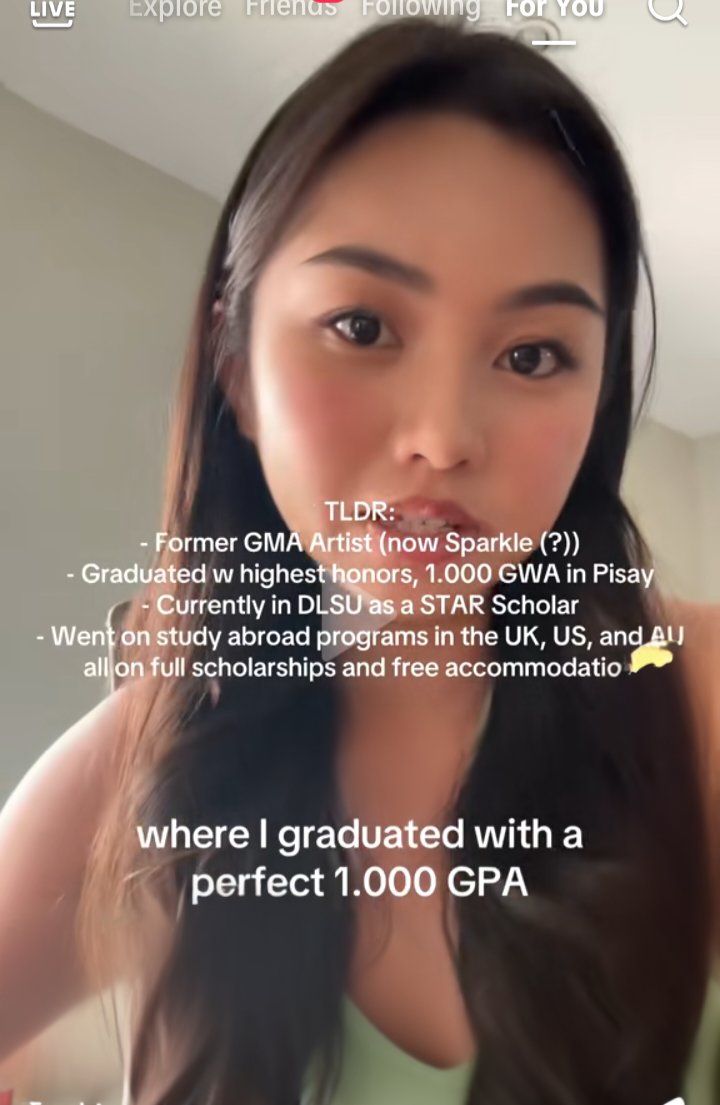Open the LIVE streams icon
The width and height of the screenshot is (720, 1105).
[x=52, y=10]
